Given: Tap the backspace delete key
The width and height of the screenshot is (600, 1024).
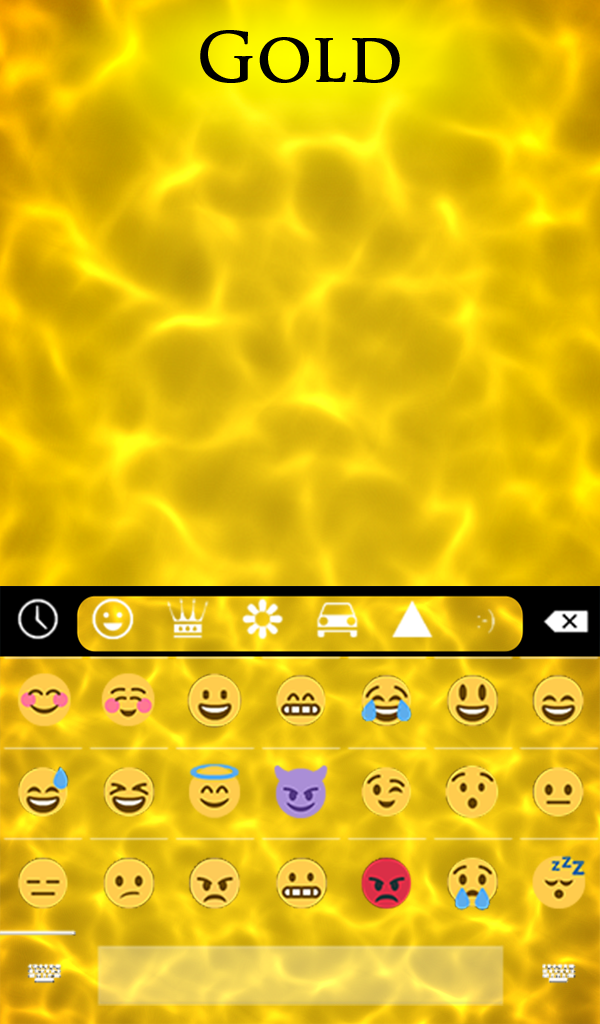Looking at the screenshot, I should click(x=566, y=621).
